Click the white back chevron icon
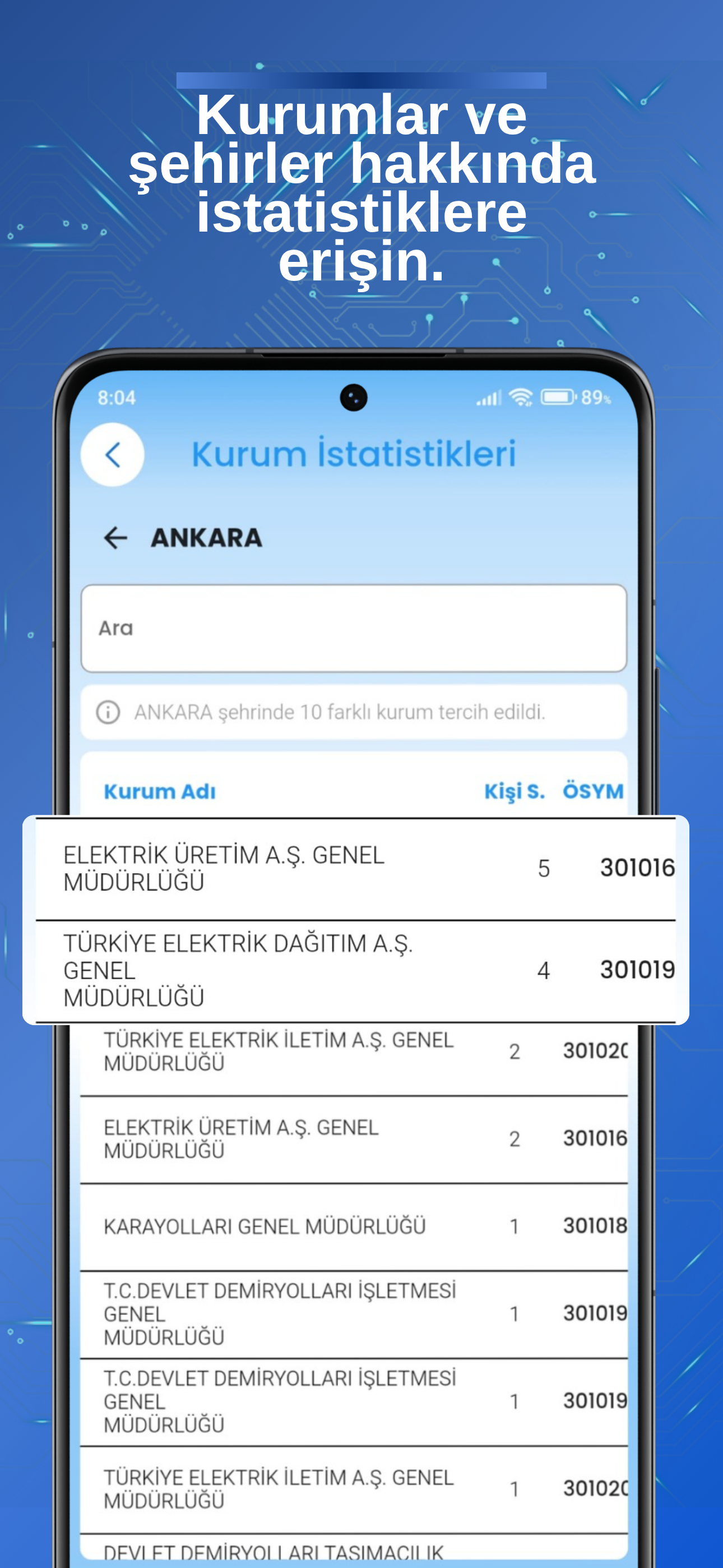Image resolution: width=723 pixels, height=1568 pixels. tap(113, 456)
